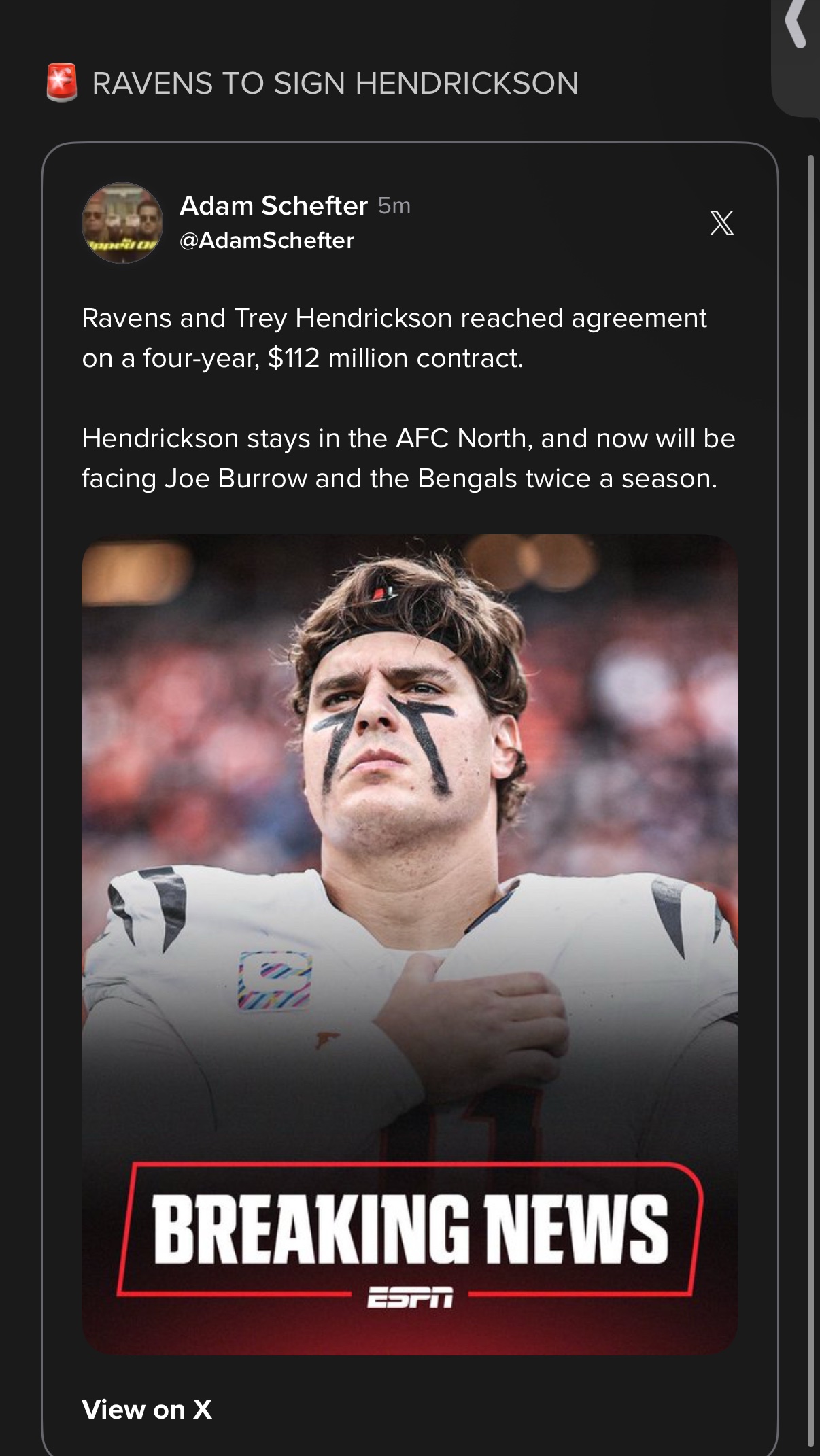Open the Breaking News ESPN image

coord(410,944)
